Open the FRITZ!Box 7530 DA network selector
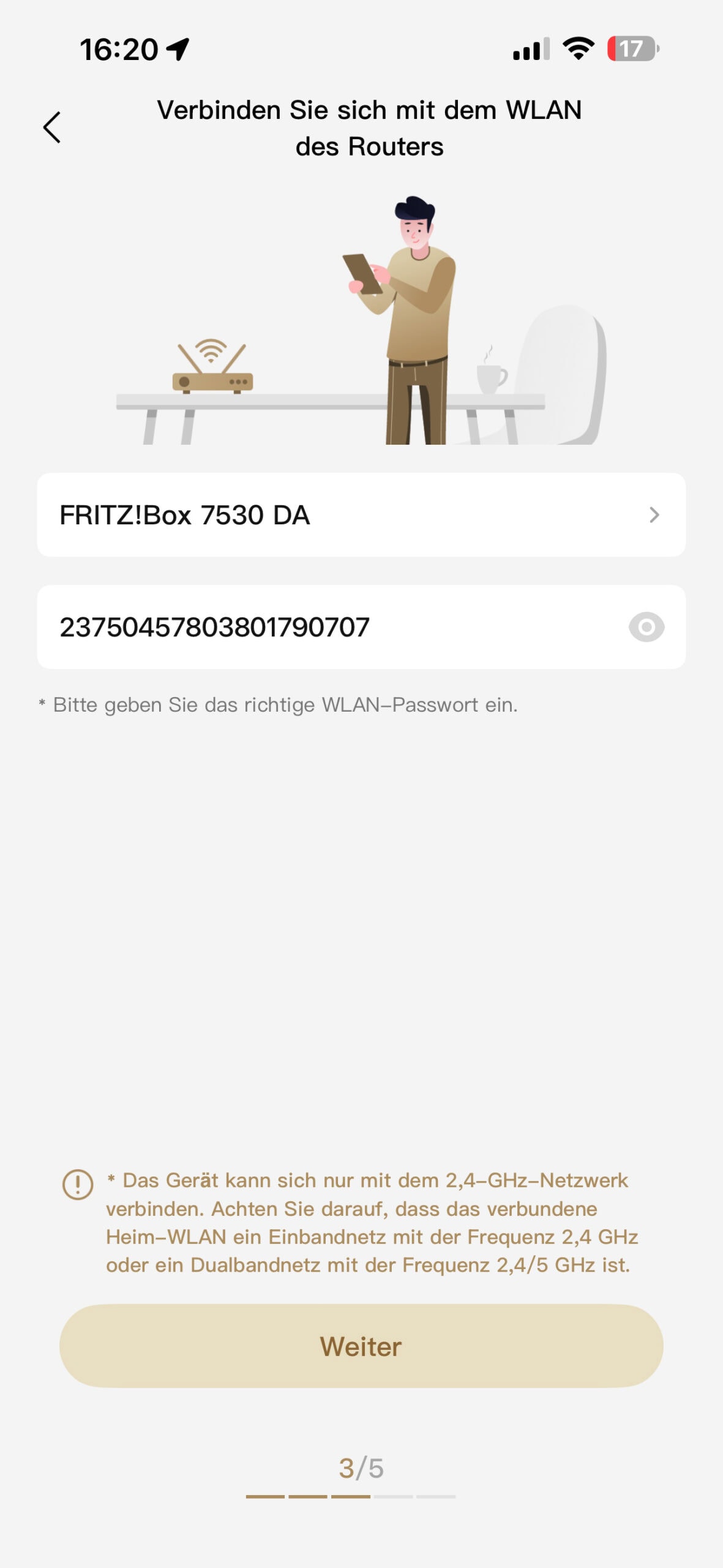Image resolution: width=723 pixels, height=1568 pixels. coord(361,514)
